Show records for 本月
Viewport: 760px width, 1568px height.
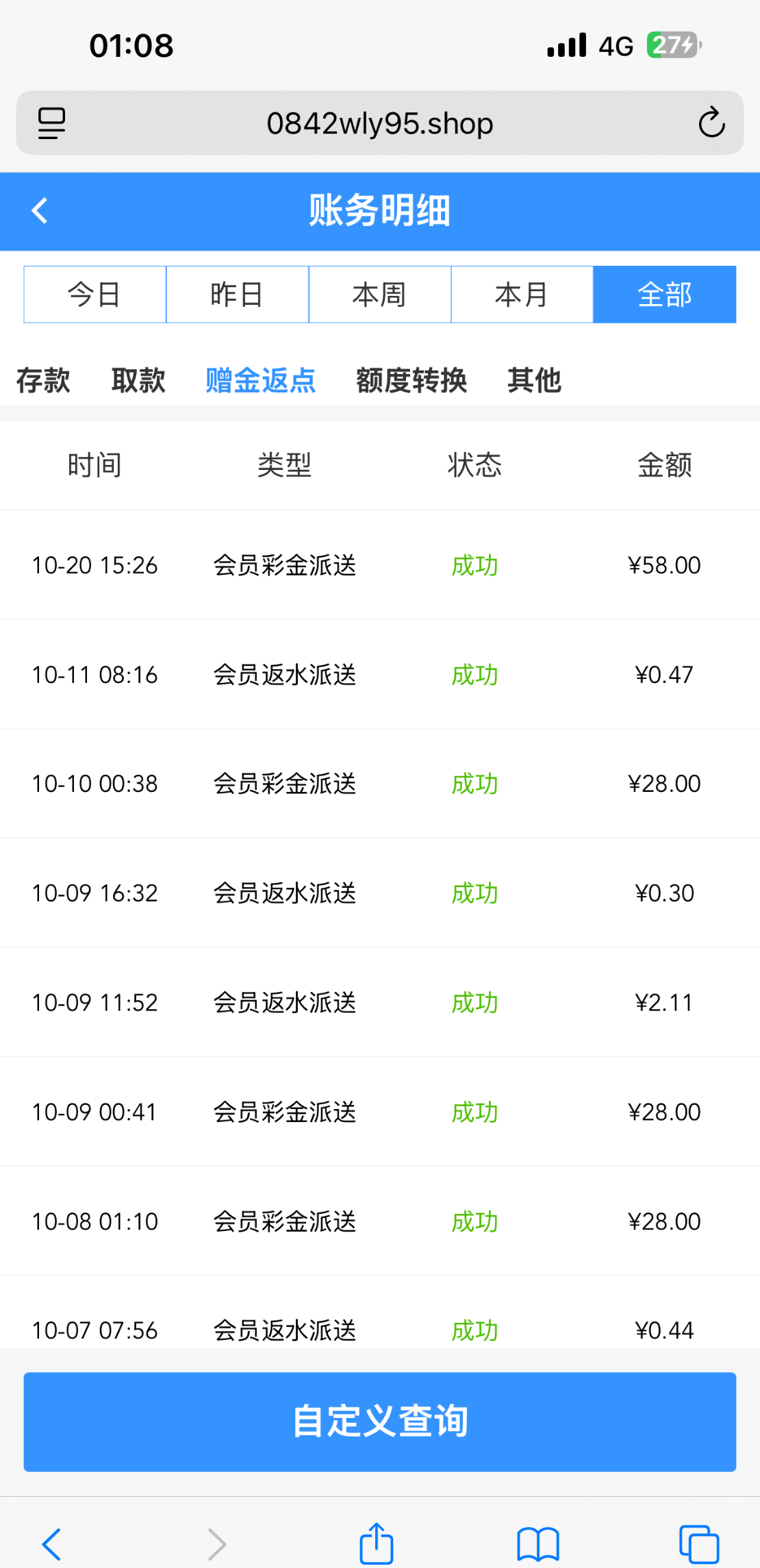point(522,295)
